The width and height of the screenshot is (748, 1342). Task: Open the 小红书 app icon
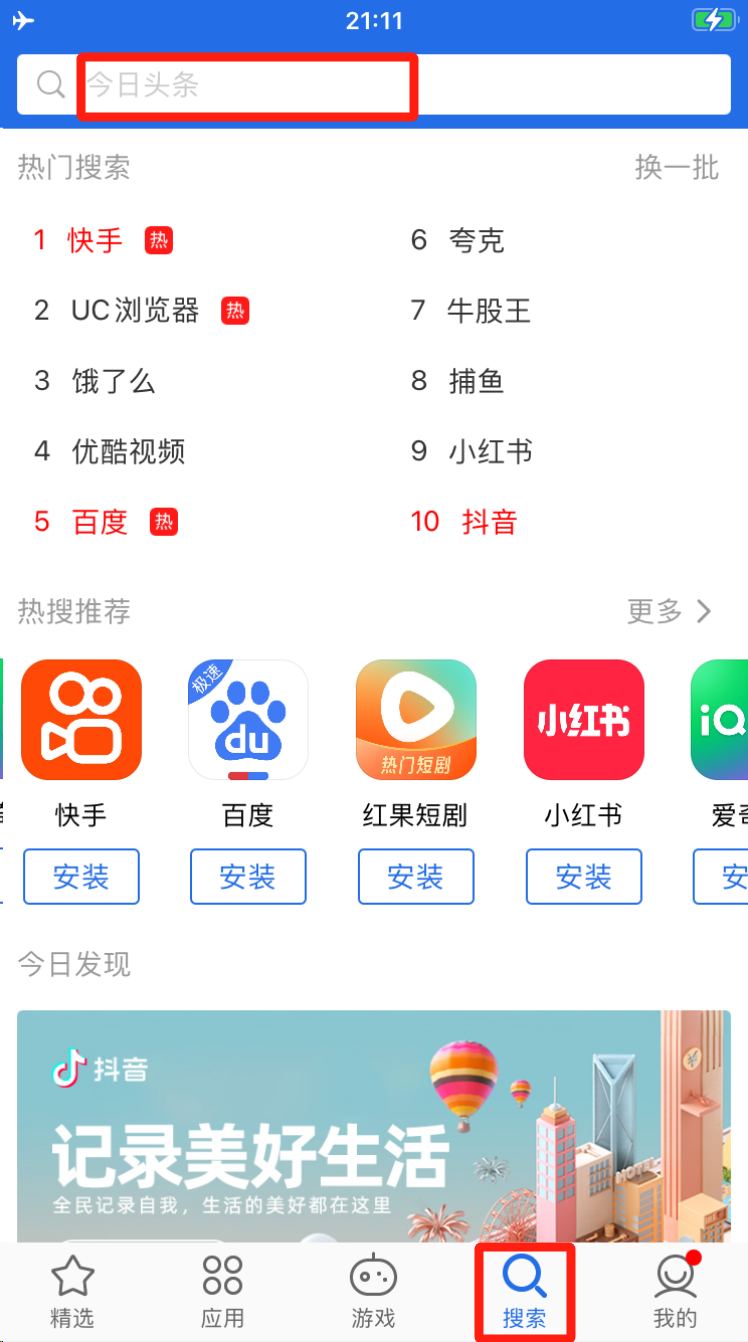(x=584, y=720)
